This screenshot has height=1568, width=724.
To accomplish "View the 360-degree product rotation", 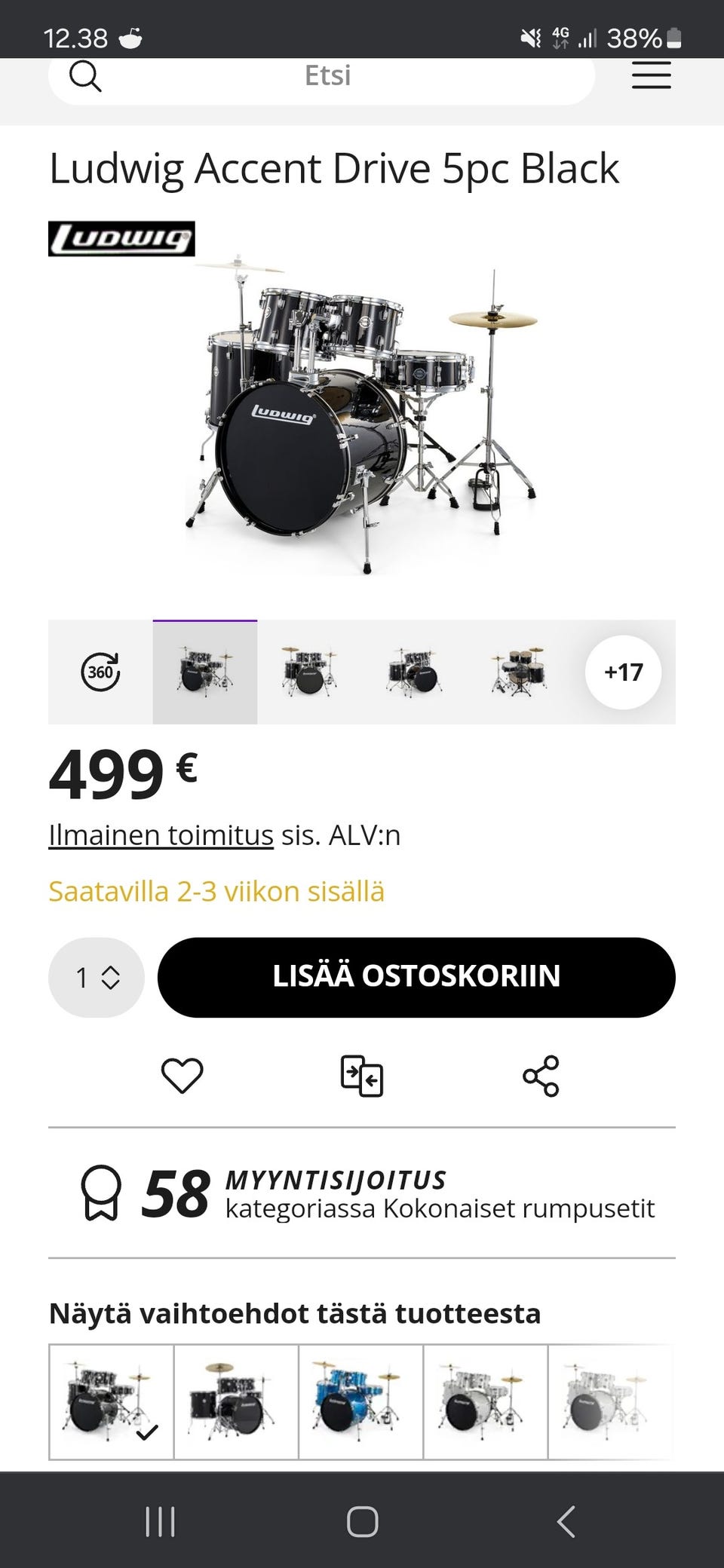I will point(100,672).
